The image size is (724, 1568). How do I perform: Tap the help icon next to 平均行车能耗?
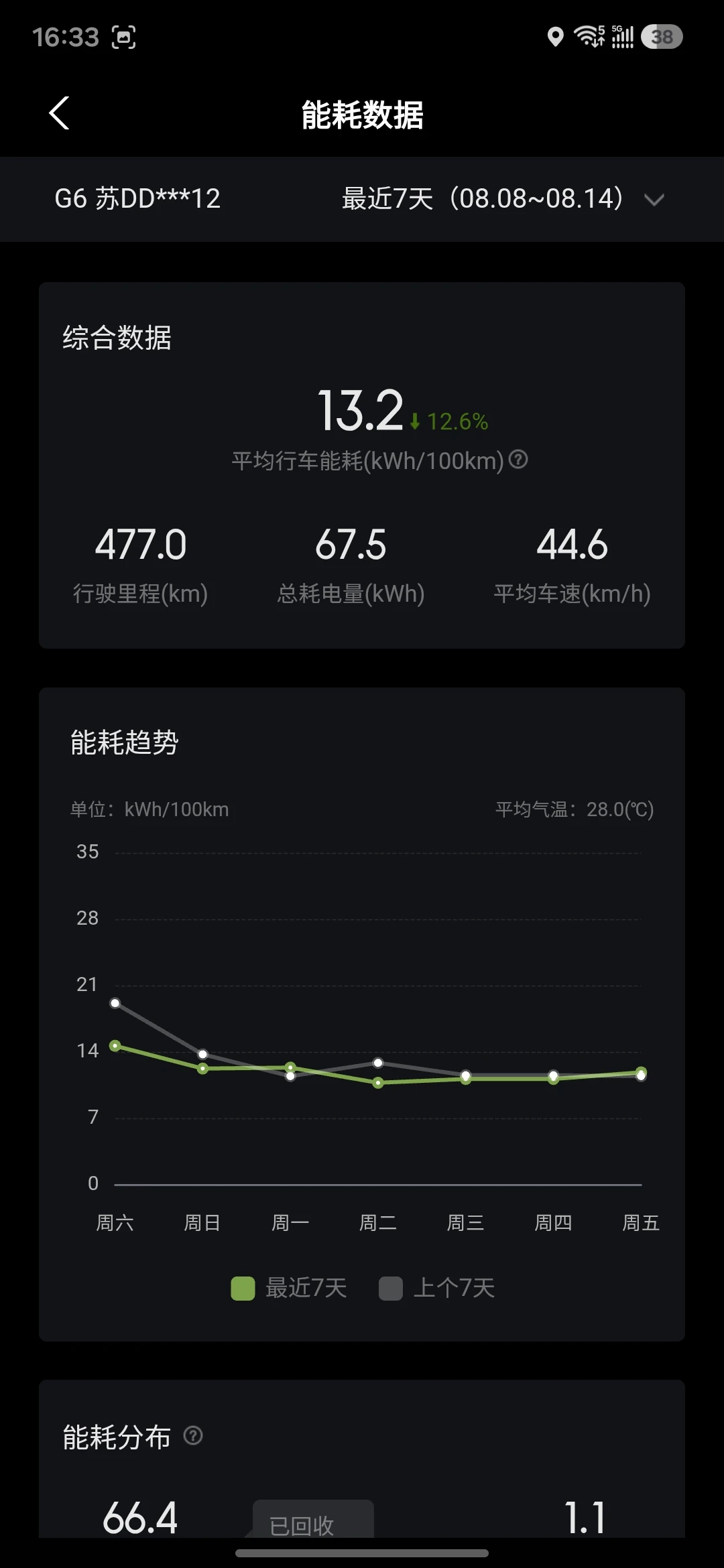click(x=518, y=460)
